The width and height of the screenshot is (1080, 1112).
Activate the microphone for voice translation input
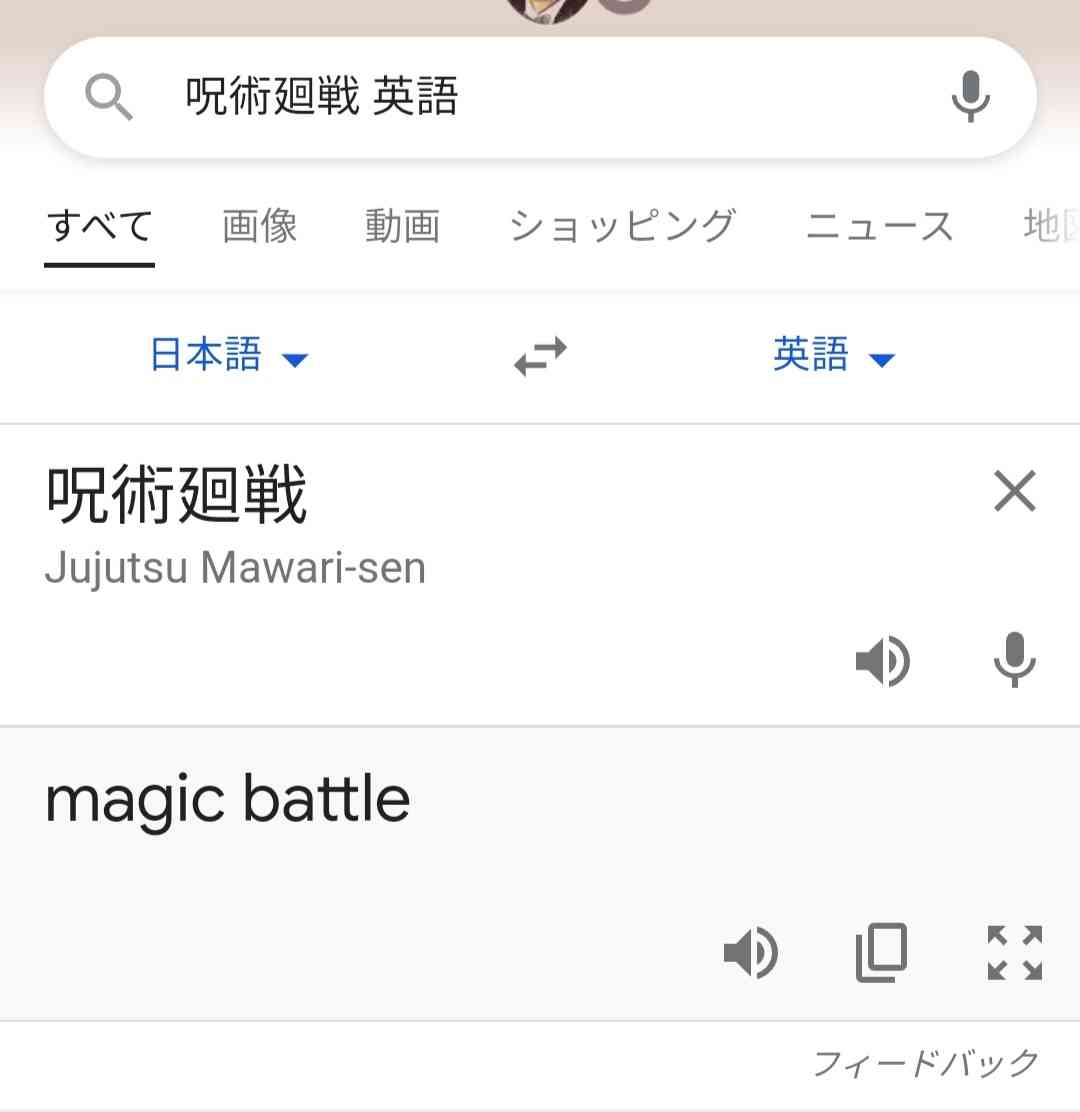point(1014,660)
